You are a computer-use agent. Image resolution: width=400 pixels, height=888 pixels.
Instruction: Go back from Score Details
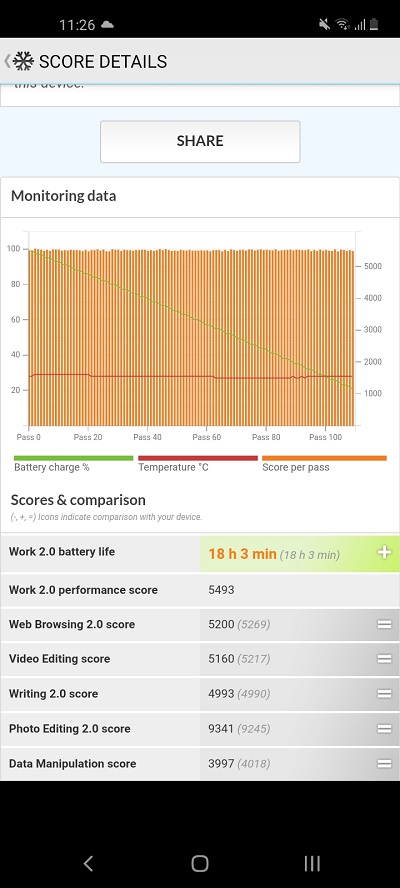[x=8, y=61]
